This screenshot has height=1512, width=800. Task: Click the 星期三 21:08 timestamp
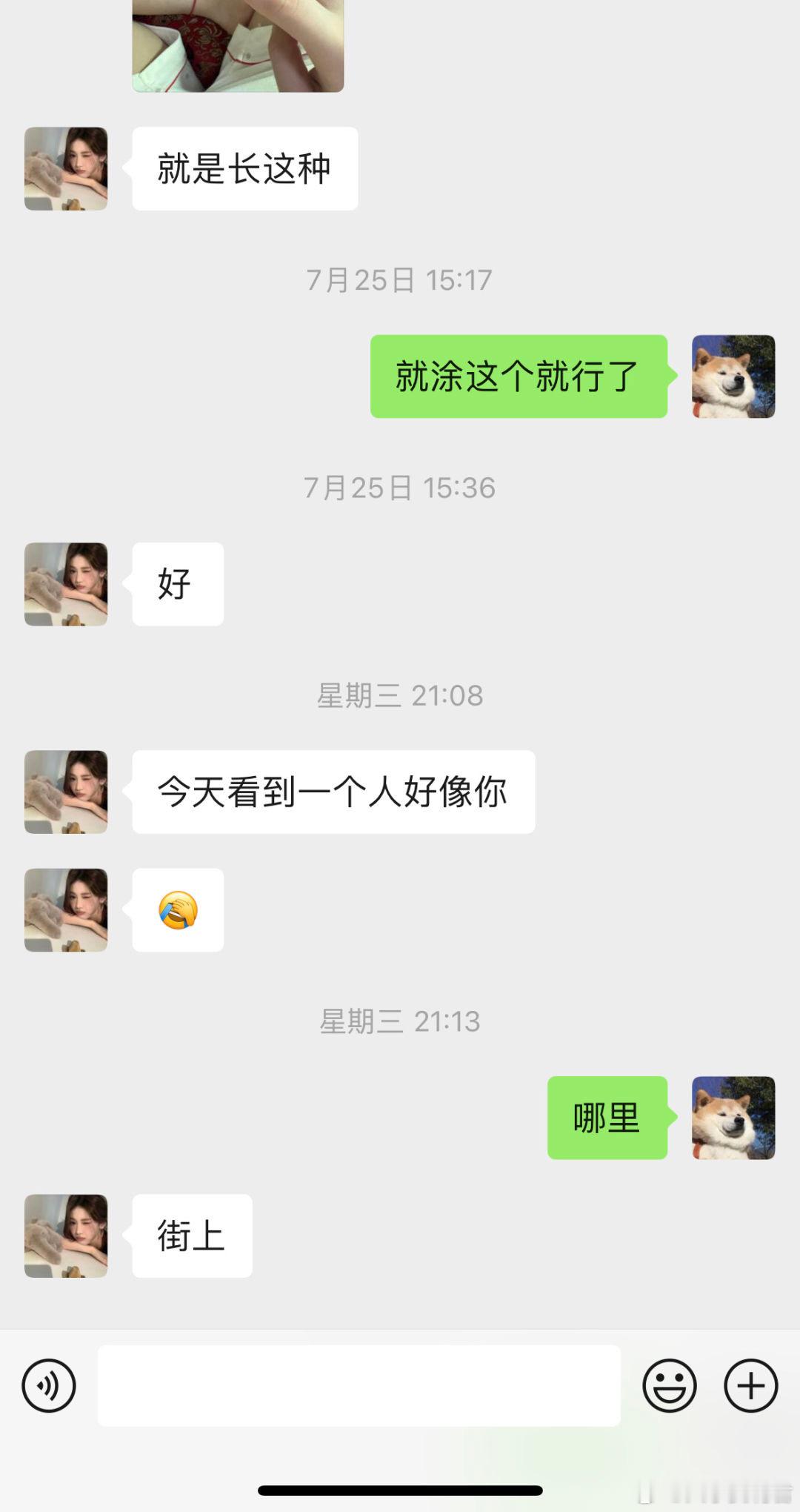pos(400,695)
